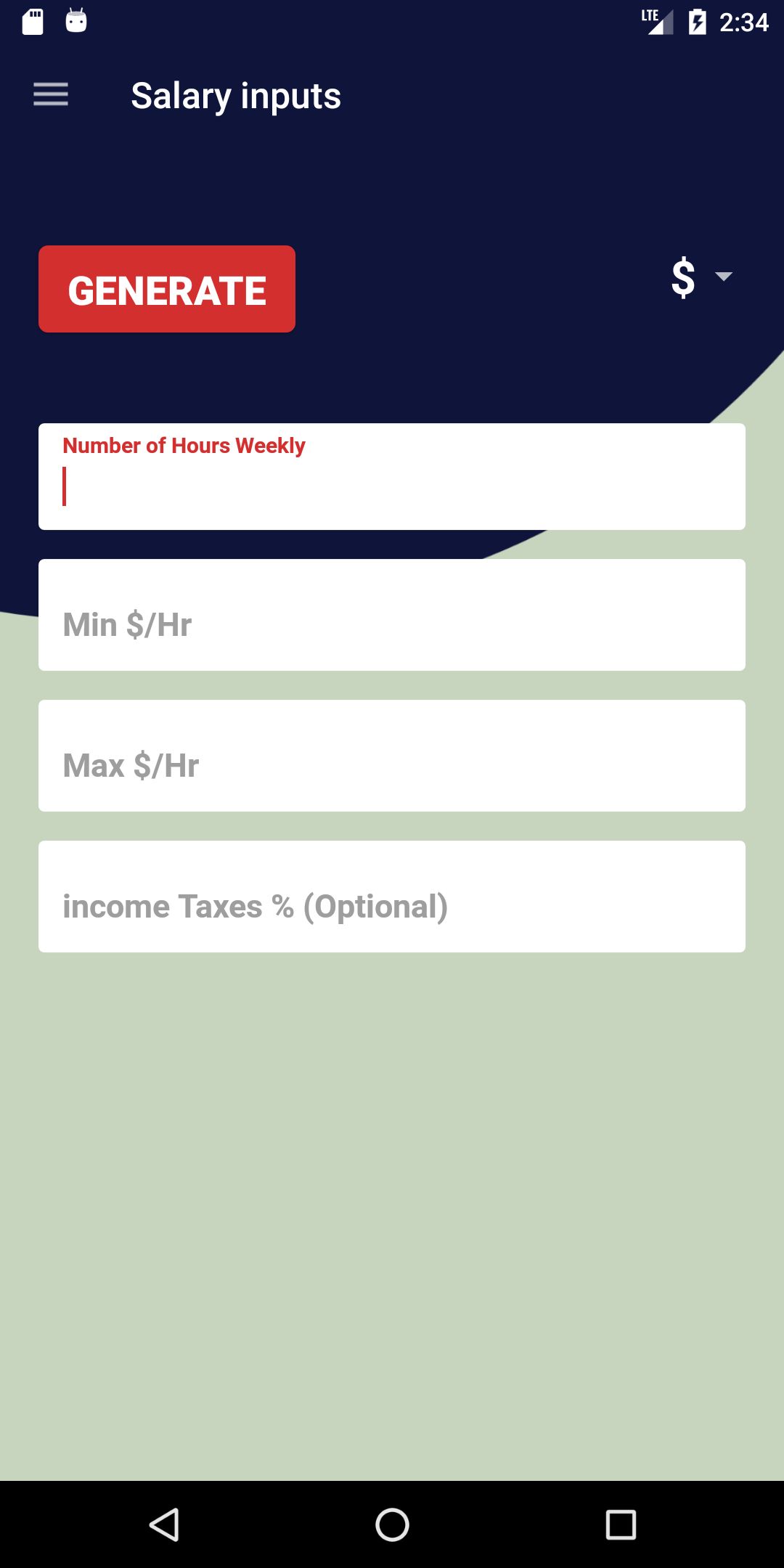Select the Max $/Hr input field
Image resolution: width=784 pixels, height=1568 pixels.
[x=392, y=756]
